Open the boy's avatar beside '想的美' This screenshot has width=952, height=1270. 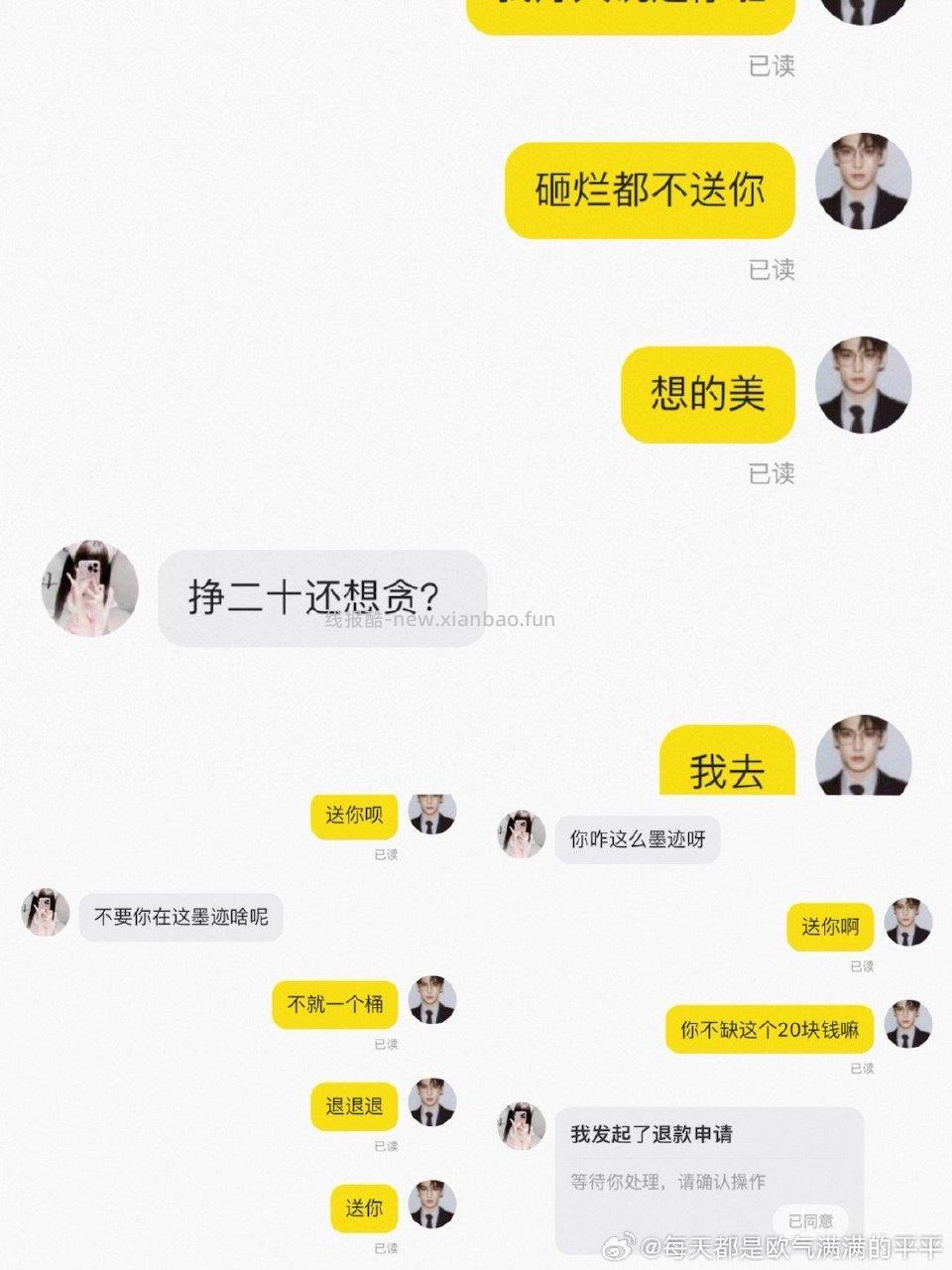point(864,387)
